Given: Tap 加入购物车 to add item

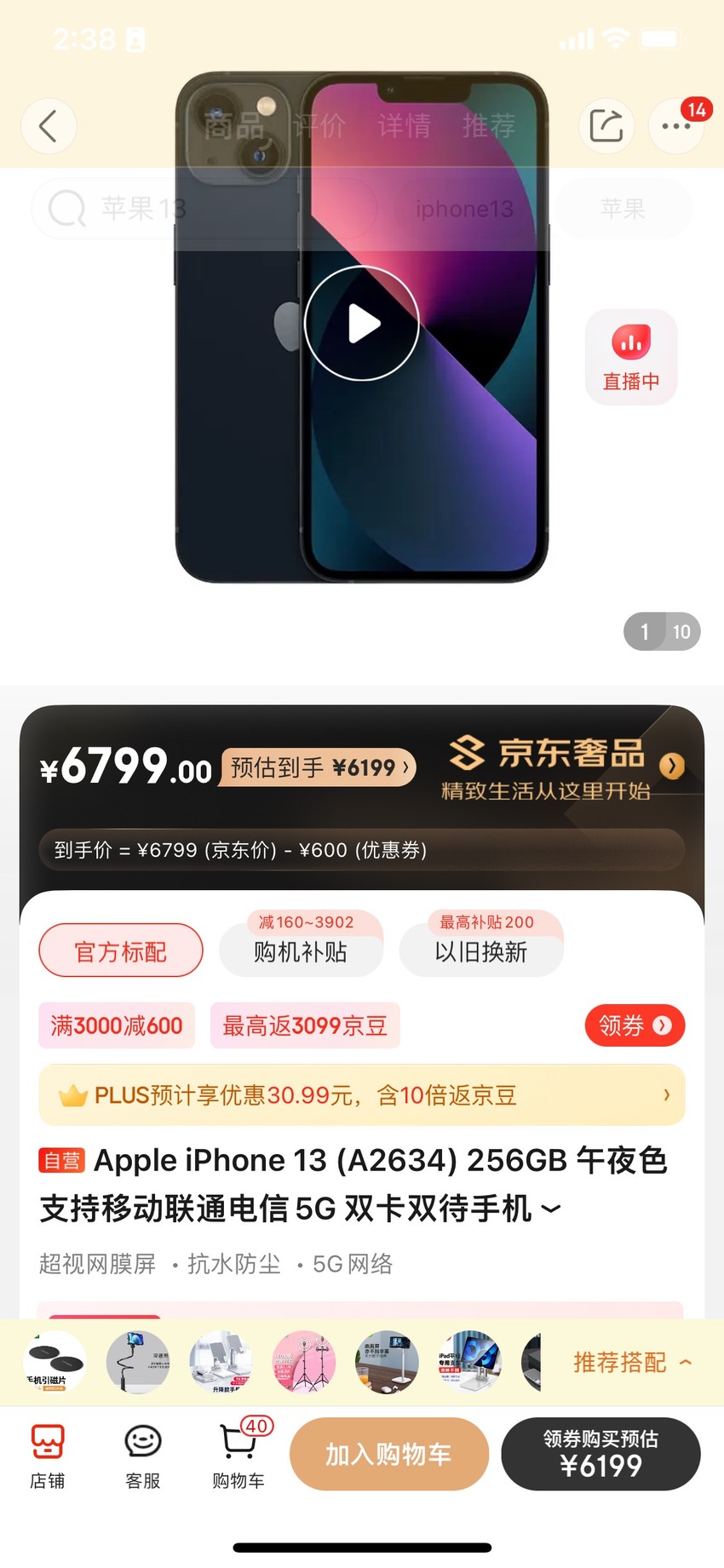Looking at the screenshot, I should [389, 1454].
